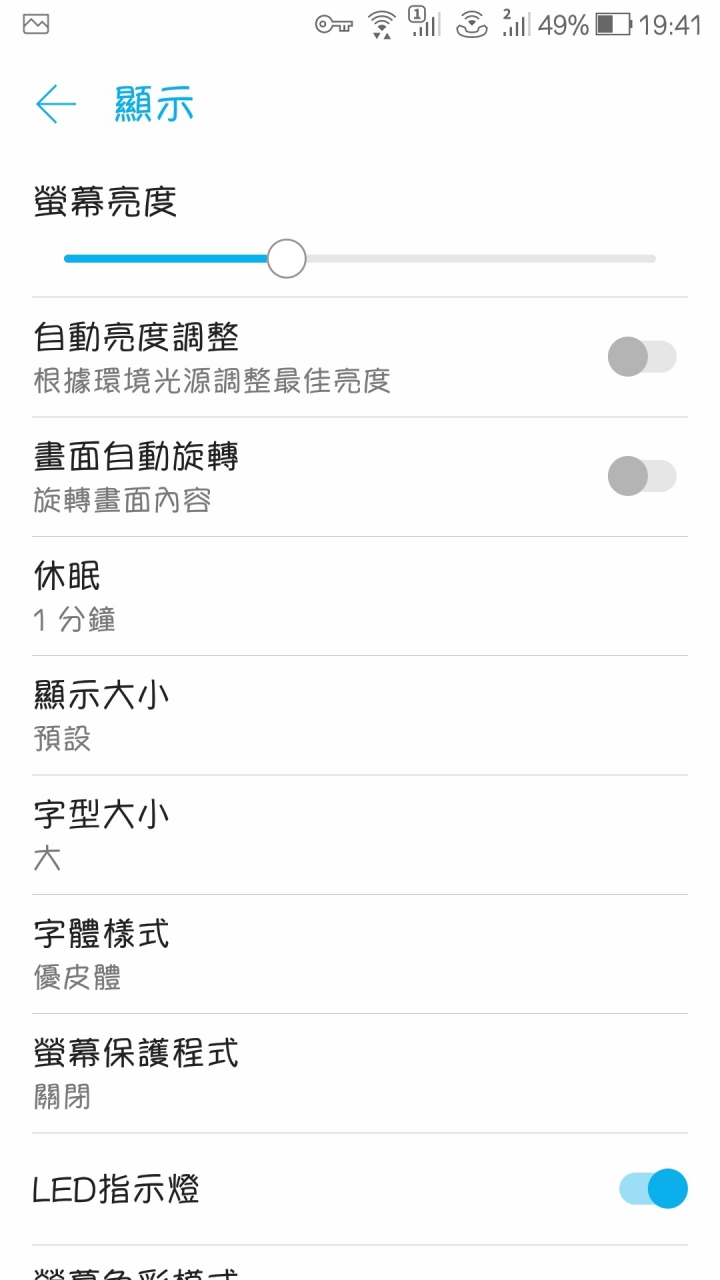Disable the LED指示燈 switch
This screenshot has width=720, height=1280.
[x=653, y=1189]
